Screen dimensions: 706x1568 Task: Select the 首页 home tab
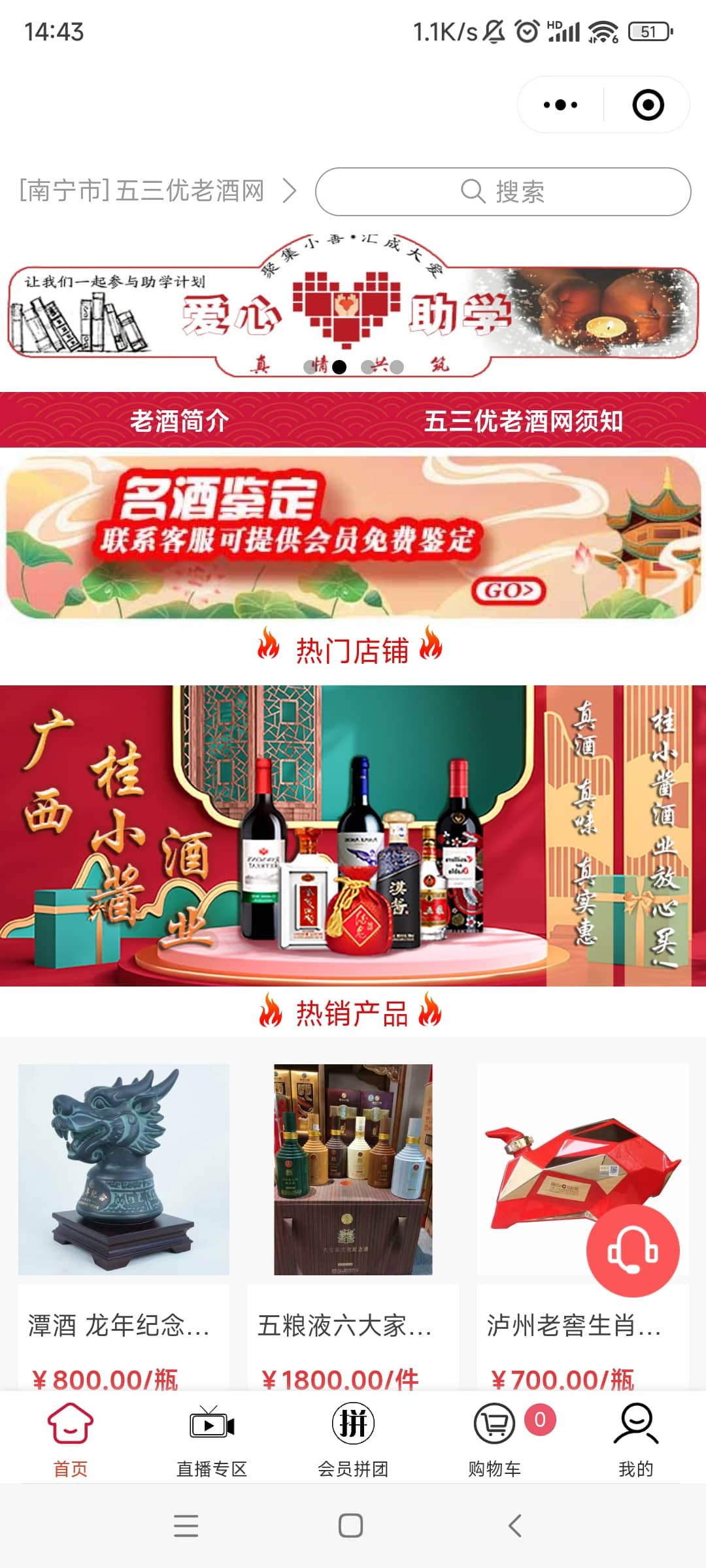point(71,1439)
